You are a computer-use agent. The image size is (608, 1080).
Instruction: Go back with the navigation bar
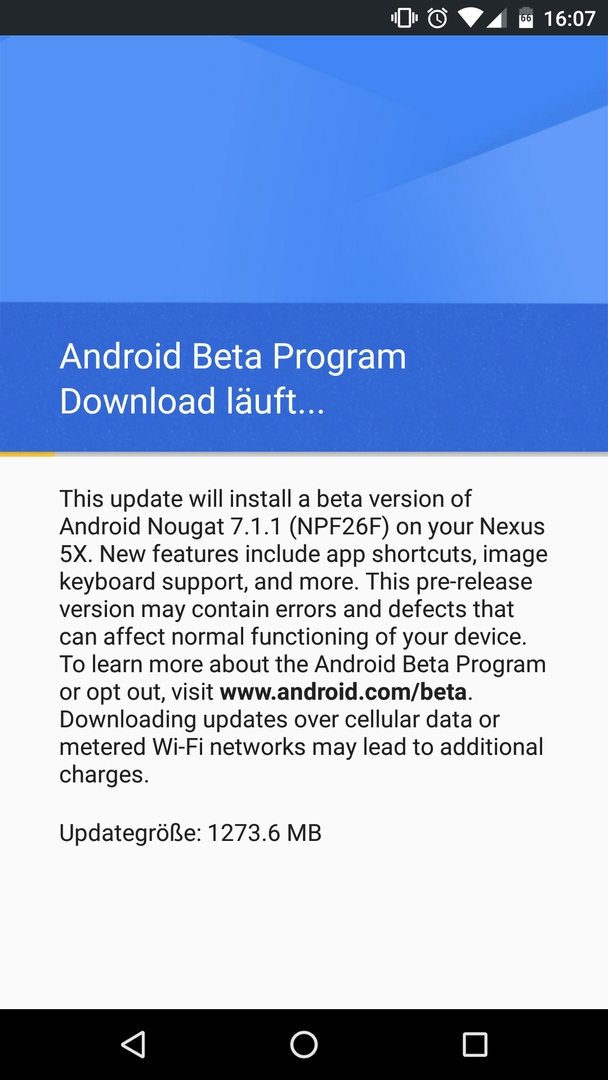click(x=133, y=1044)
